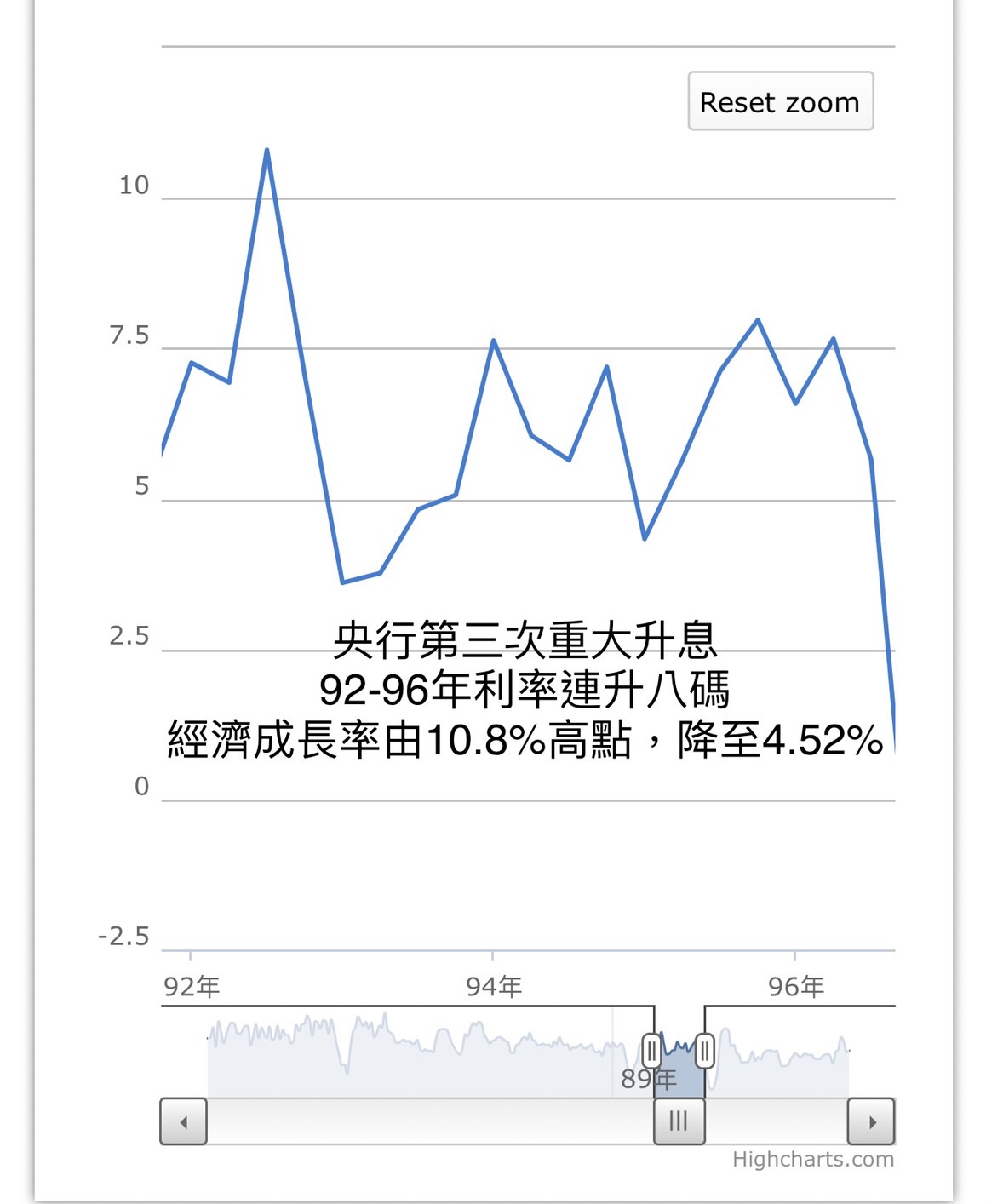This screenshot has width=986, height=1204.
Task: Tap the Reset zoom button
Action: [780, 101]
